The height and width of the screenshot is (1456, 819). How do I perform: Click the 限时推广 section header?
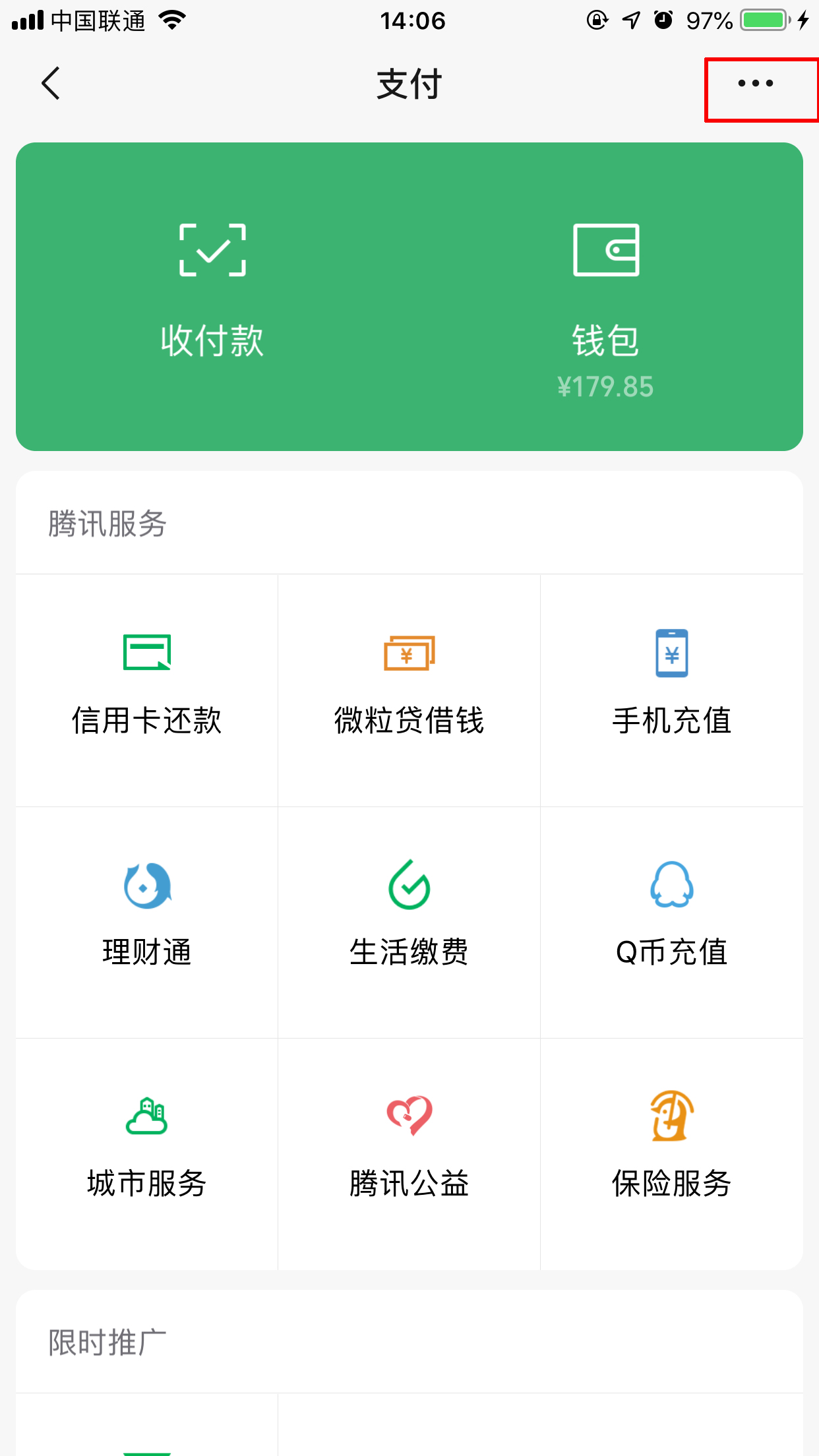pyautogui.click(x=107, y=1342)
